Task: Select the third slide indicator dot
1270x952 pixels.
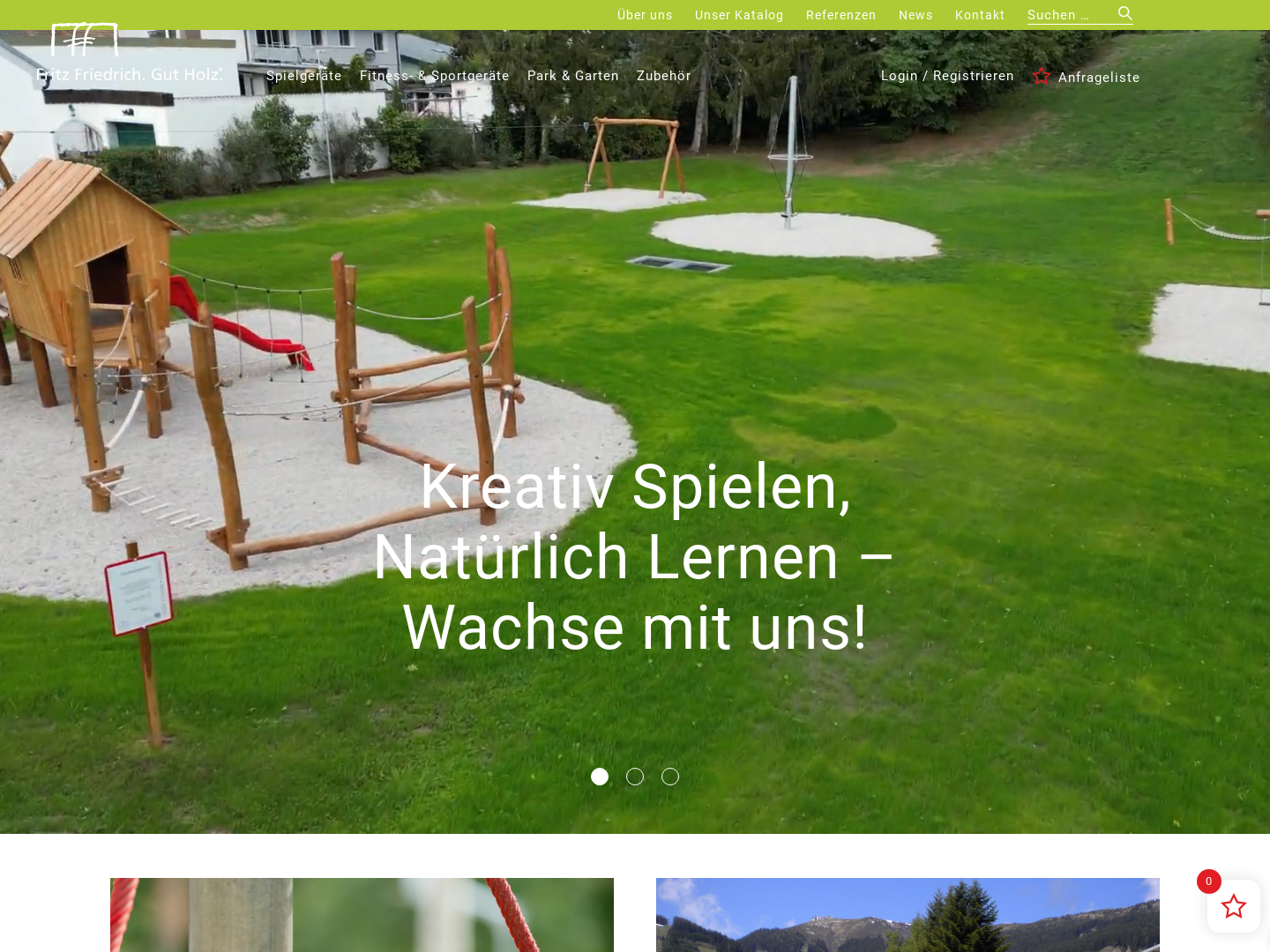Action: 670,777
